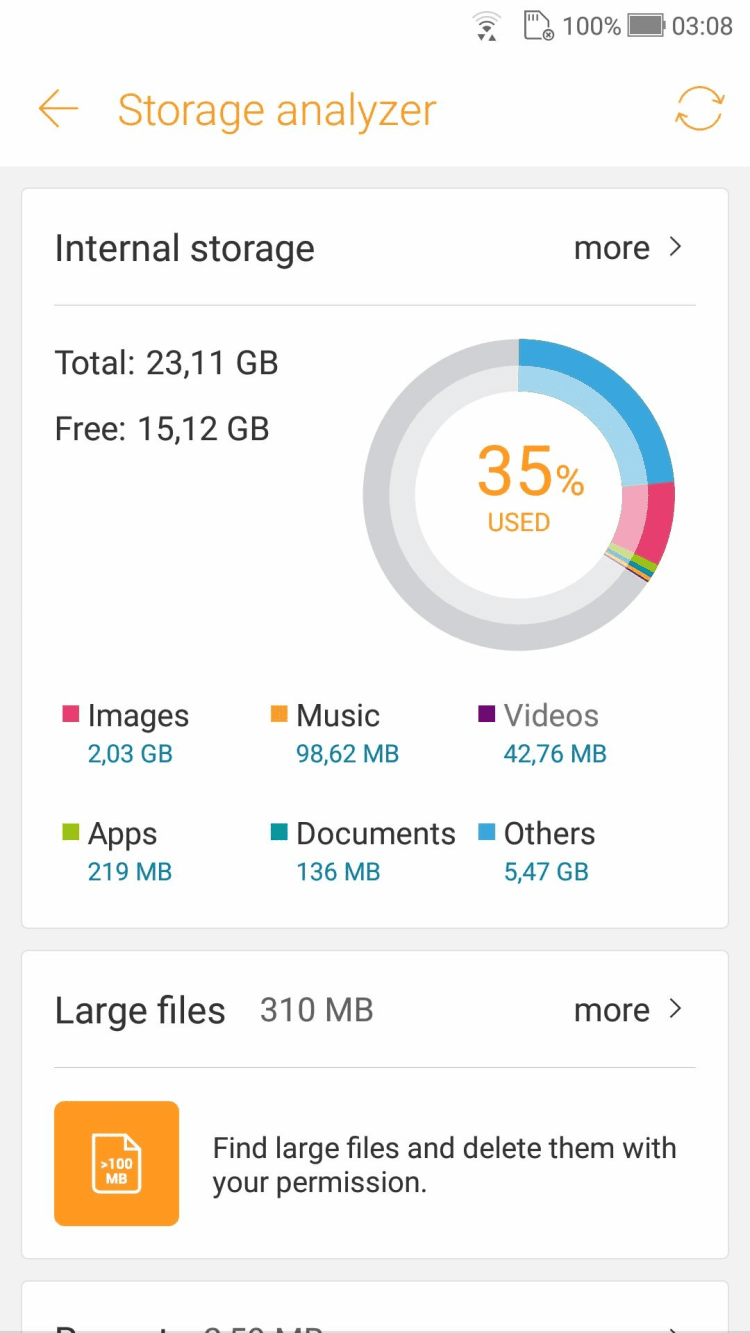View the Others storage category
Image resolution: width=750 pixels, height=1333 pixels.
540,851
